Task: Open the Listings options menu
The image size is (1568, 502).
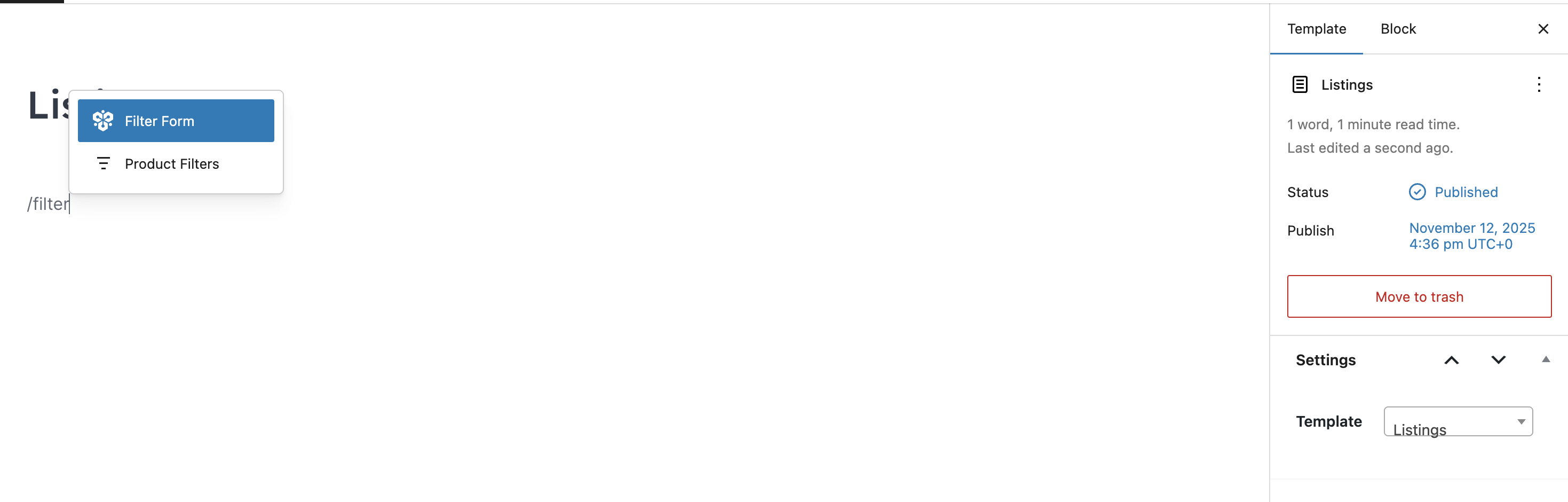Action: pyautogui.click(x=1538, y=85)
